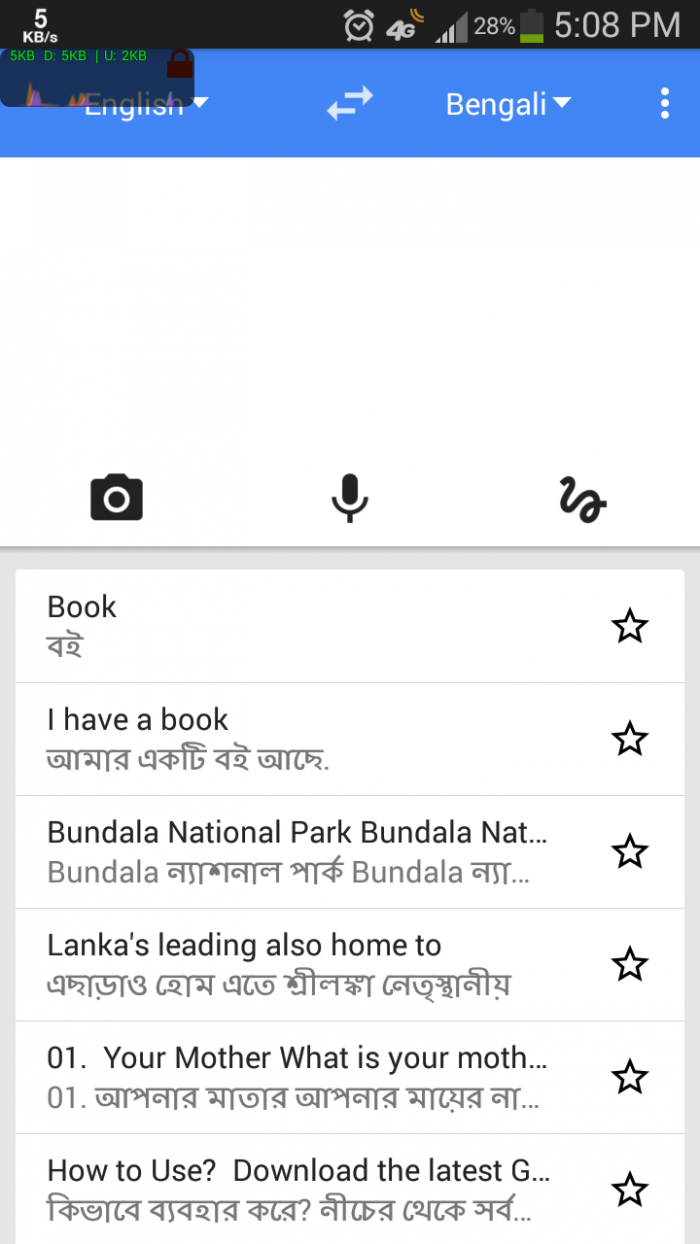This screenshot has width=700, height=1244.
Task: Open the "Book" translation history entry
Action: (300, 626)
